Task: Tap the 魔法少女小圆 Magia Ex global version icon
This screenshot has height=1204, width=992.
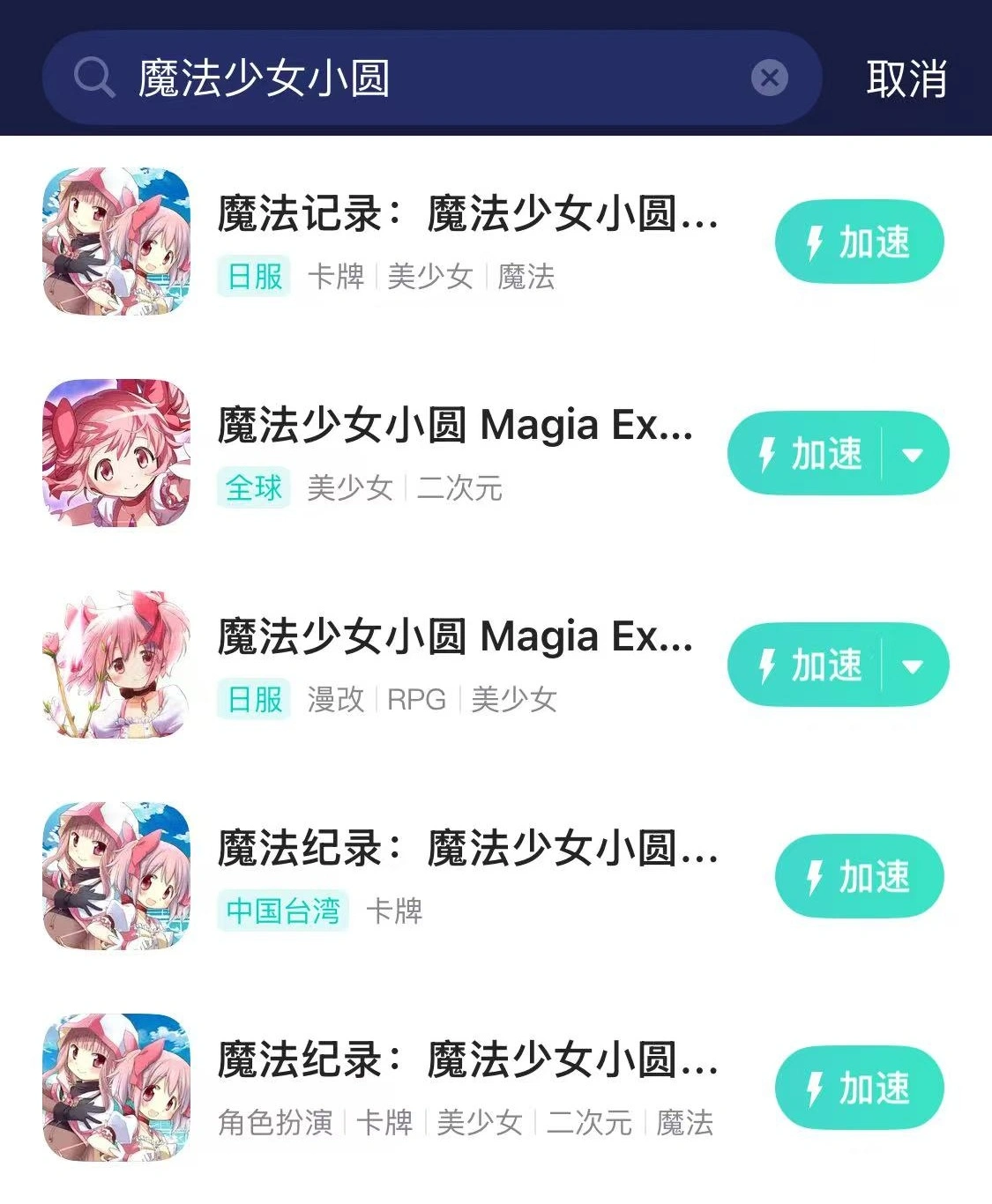Action: point(116,453)
